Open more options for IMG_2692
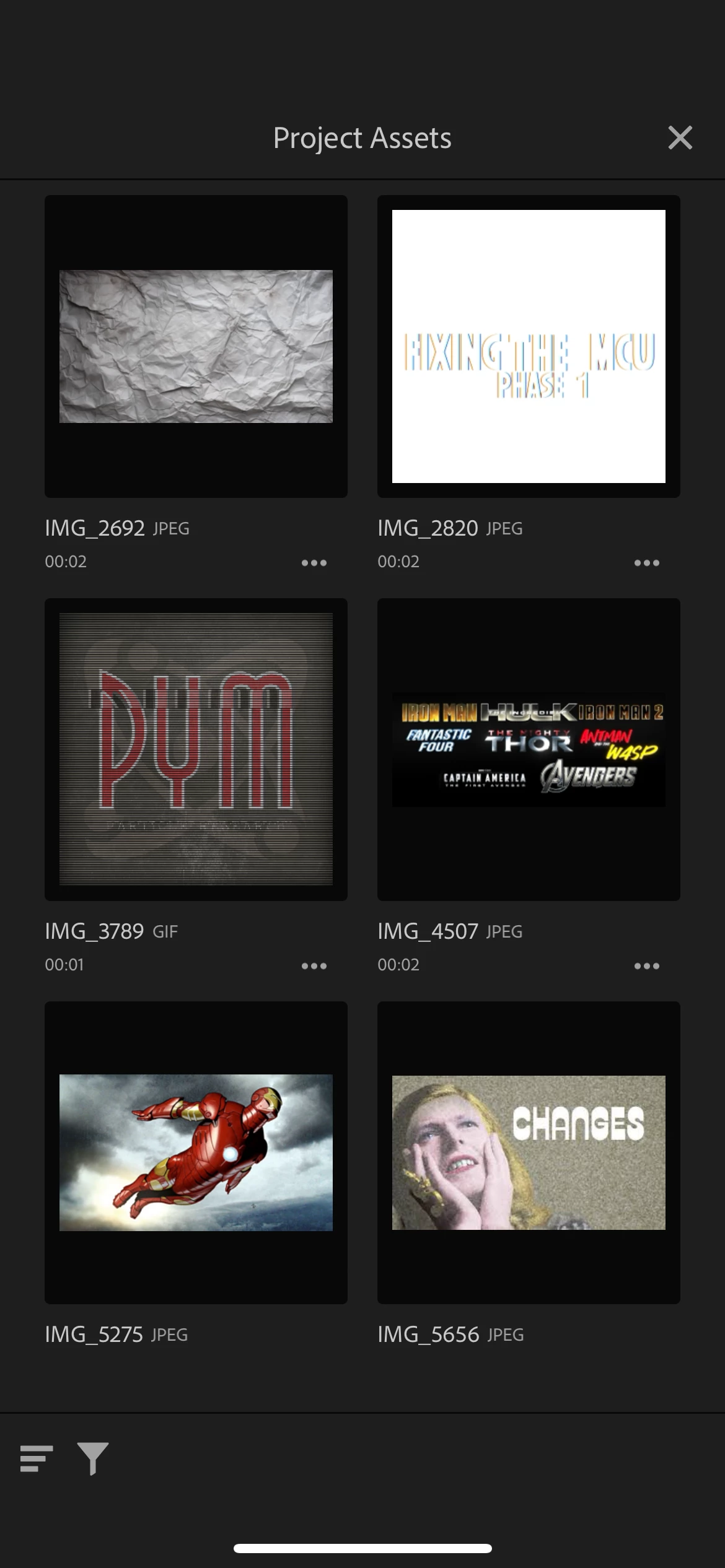The width and height of the screenshot is (725, 1568). tap(314, 563)
